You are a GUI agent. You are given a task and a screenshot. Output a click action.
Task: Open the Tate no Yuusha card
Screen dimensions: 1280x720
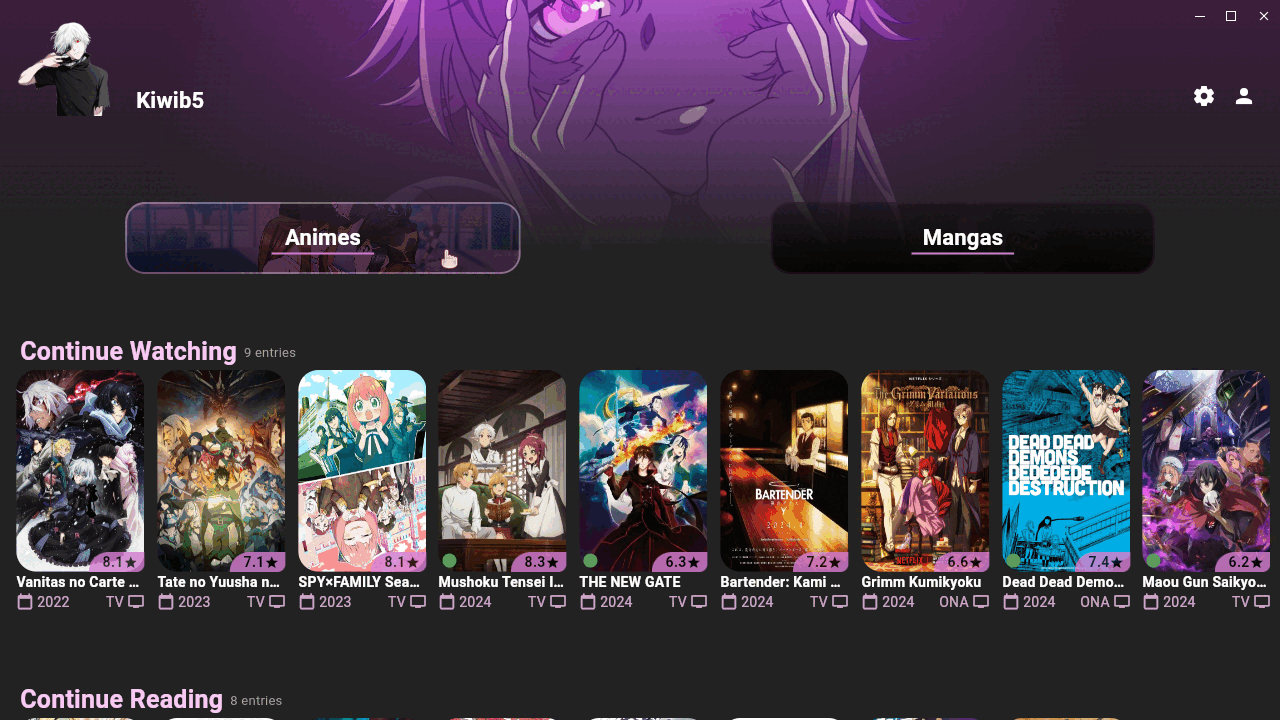[x=221, y=470]
